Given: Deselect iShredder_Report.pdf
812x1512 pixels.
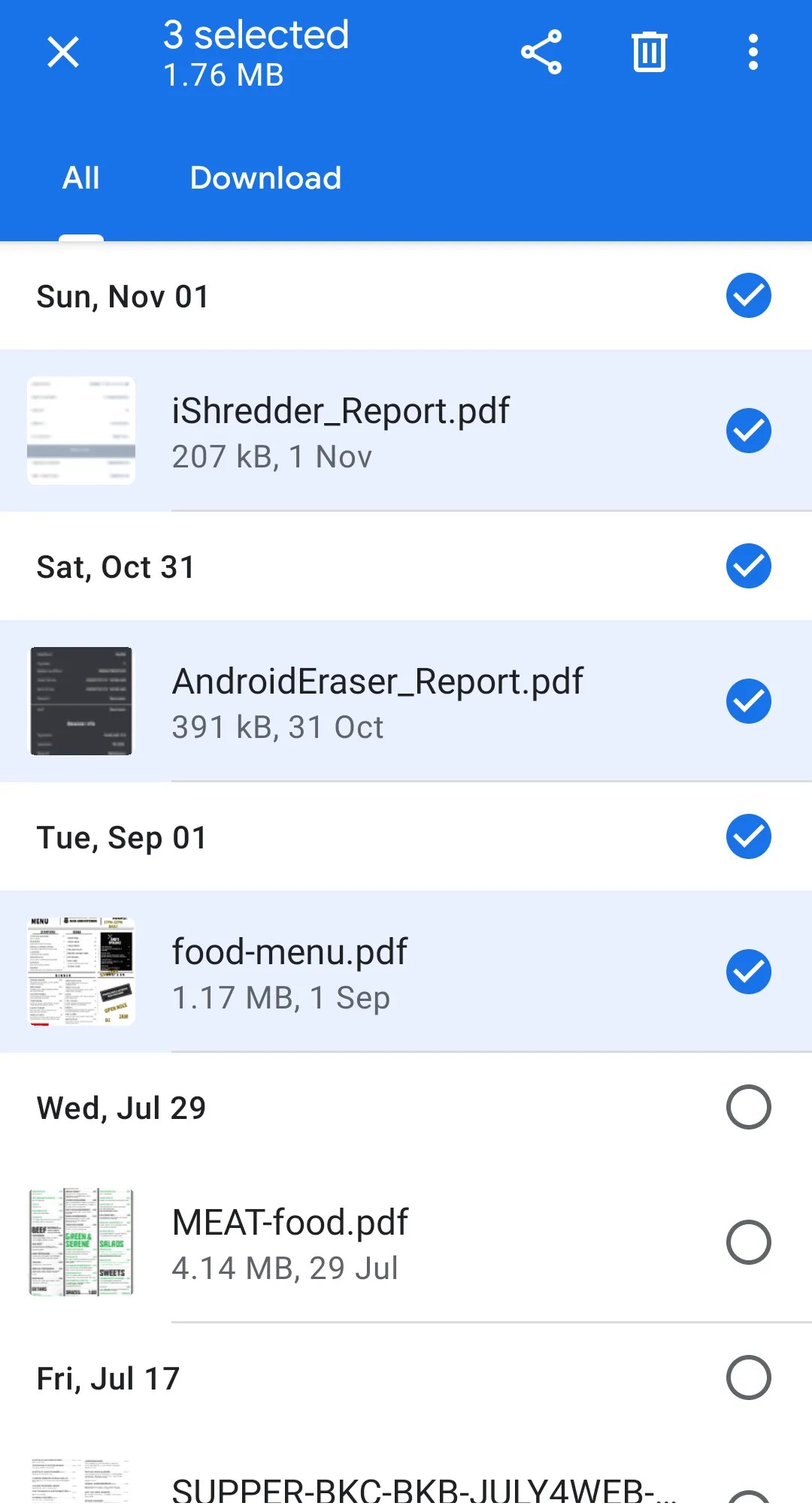Looking at the screenshot, I should [749, 430].
